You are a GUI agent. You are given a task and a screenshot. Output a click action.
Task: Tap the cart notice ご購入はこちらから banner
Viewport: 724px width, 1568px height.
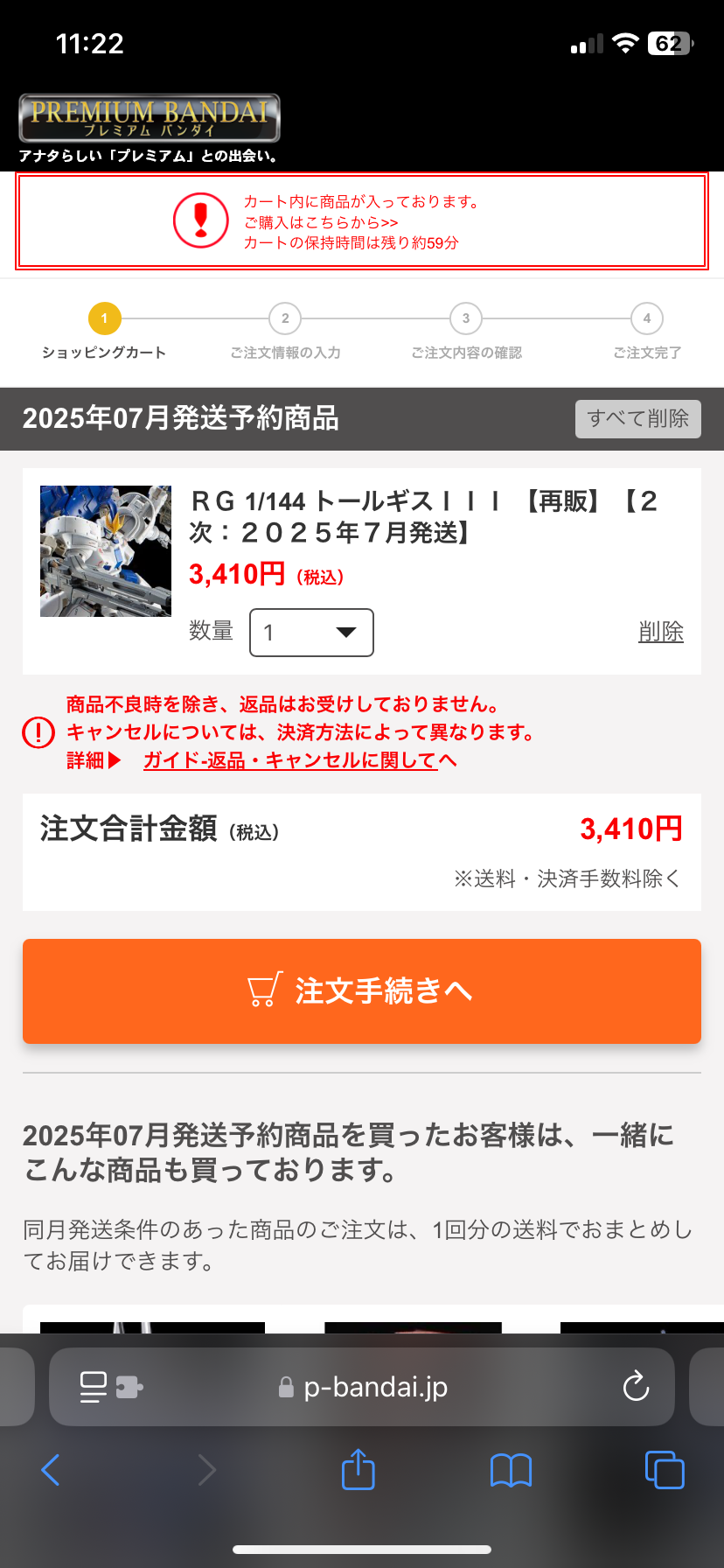pyautogui.click(x=361, y=221)
